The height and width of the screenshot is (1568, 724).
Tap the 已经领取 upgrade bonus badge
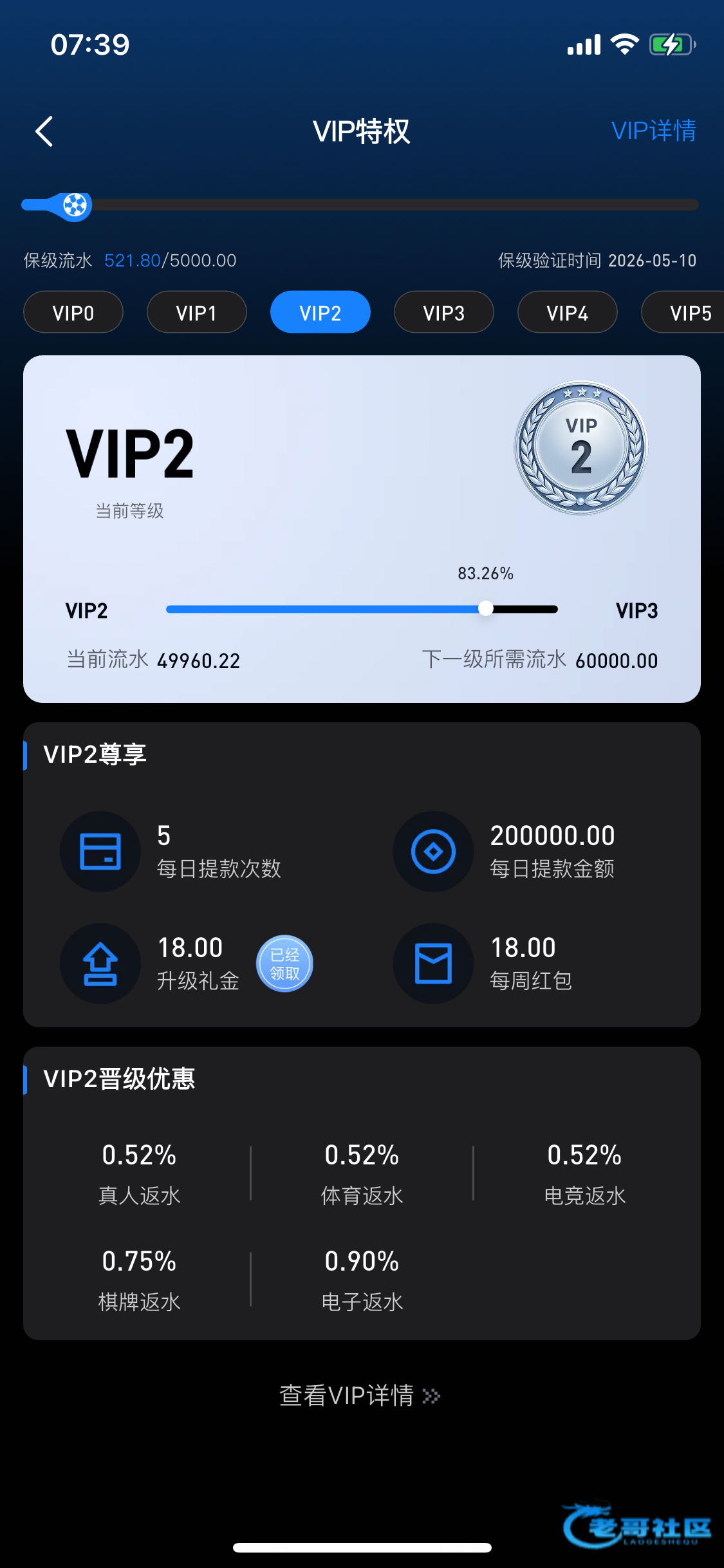coord(284,964)
